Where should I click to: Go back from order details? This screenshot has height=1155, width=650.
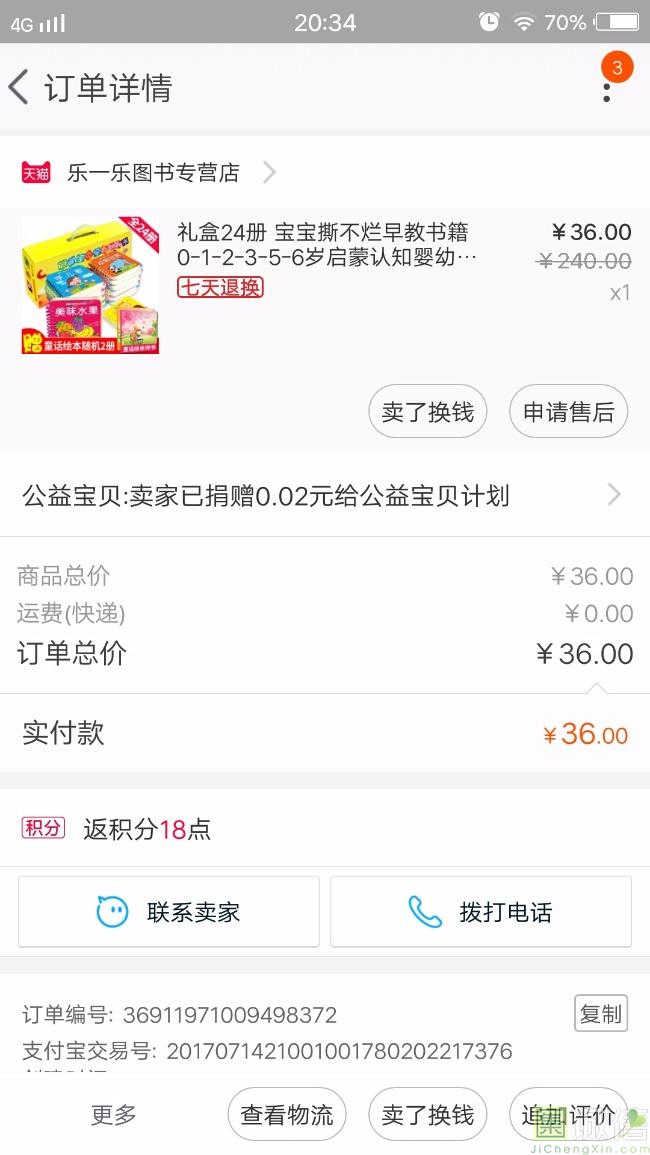click(20, 88)
